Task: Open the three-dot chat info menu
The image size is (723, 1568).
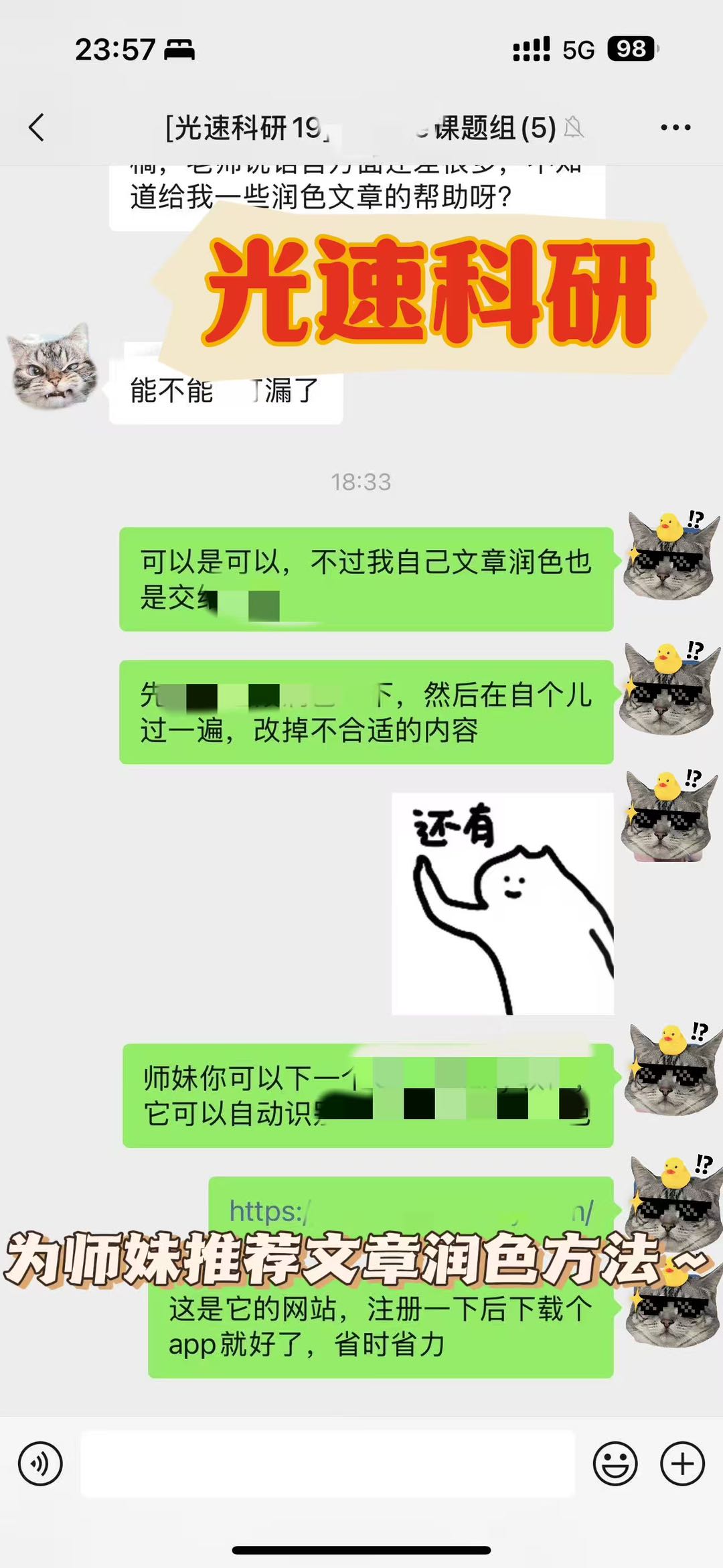Action: pyautogui.click(x=675, y=127)
